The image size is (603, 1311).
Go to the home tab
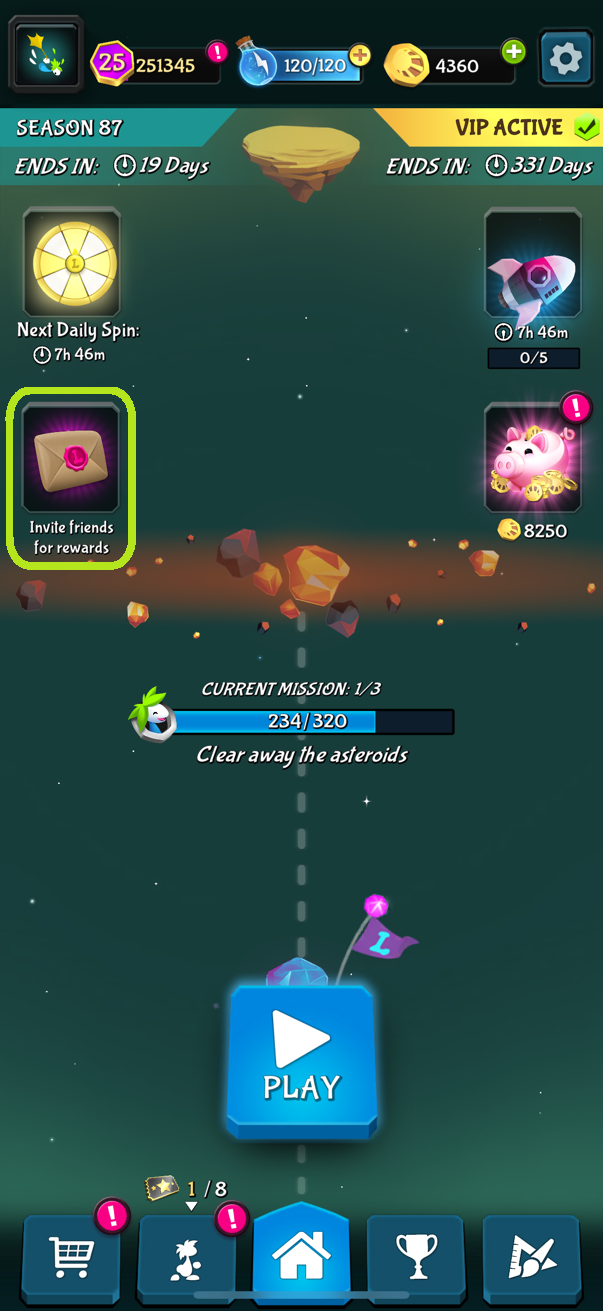pos(301,1254)
